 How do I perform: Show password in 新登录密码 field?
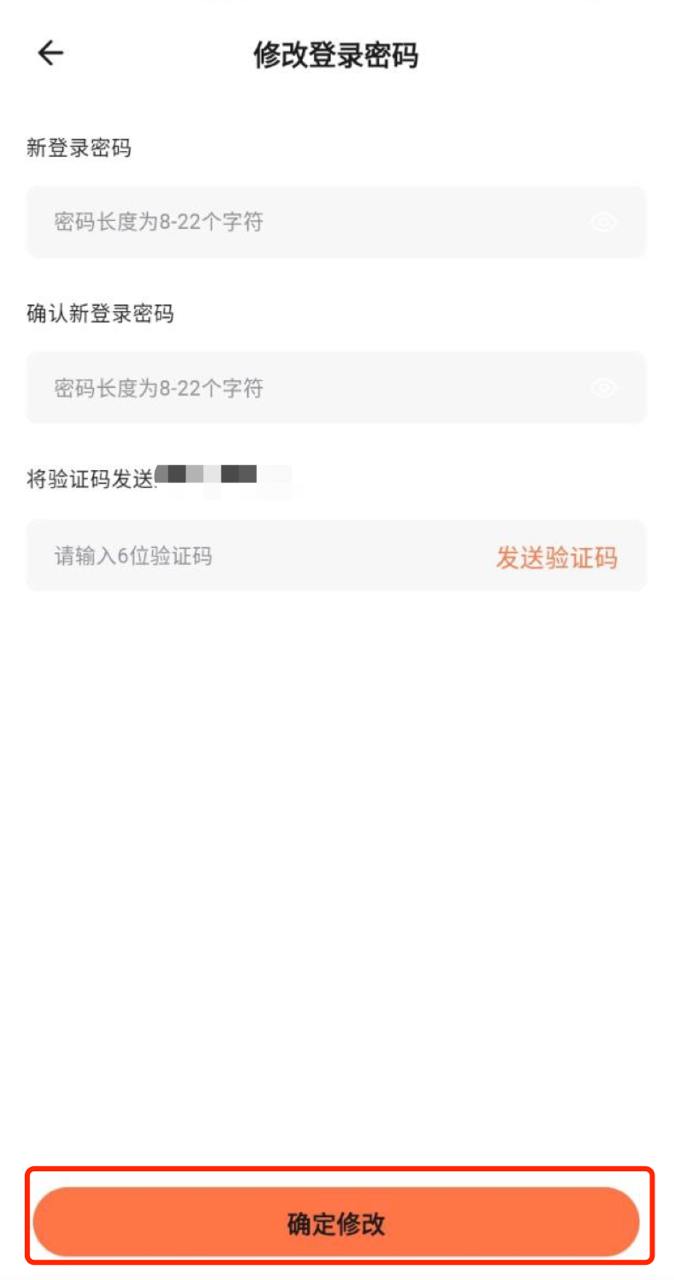[x=603, y=222]
